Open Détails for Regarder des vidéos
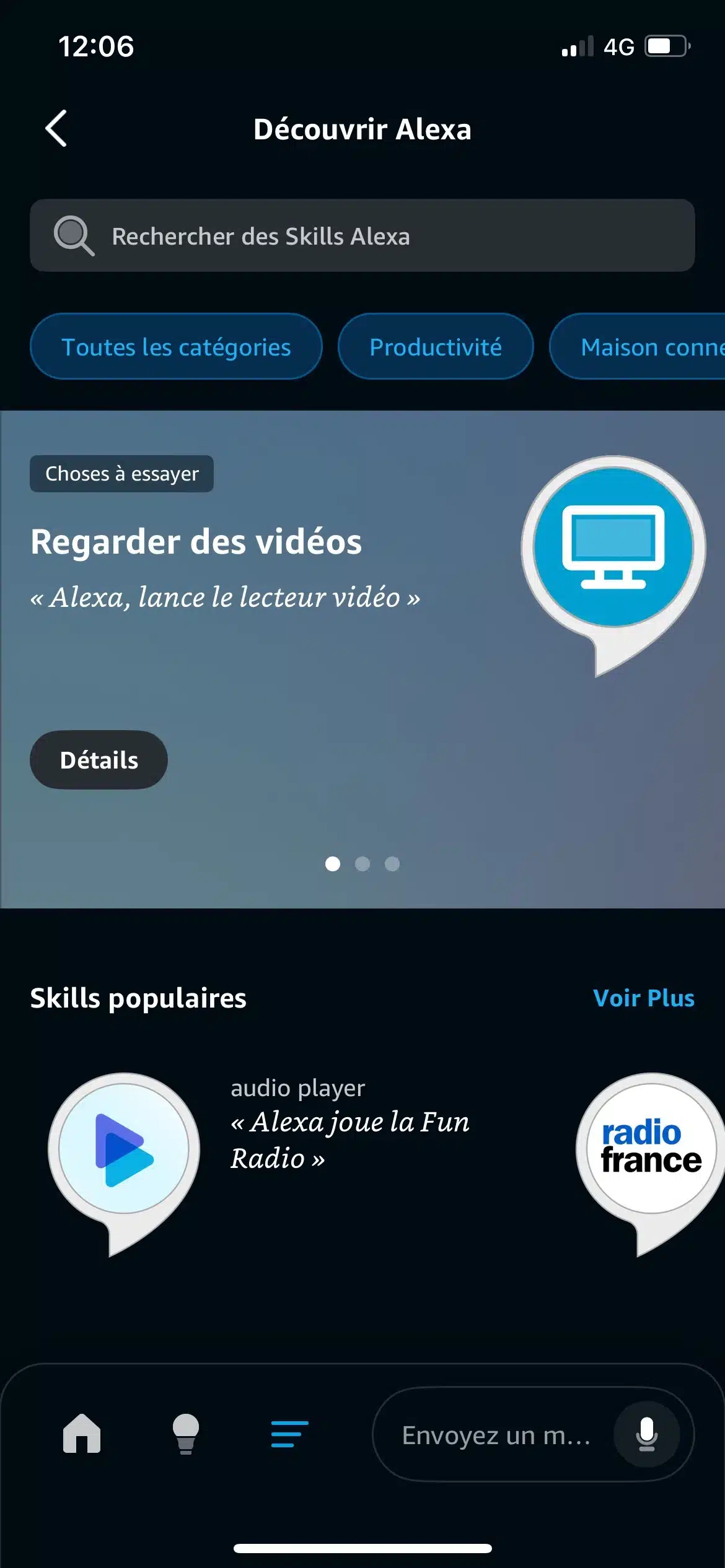The width and height of the screenshot is (725, 1568). (x=99, y=760)
